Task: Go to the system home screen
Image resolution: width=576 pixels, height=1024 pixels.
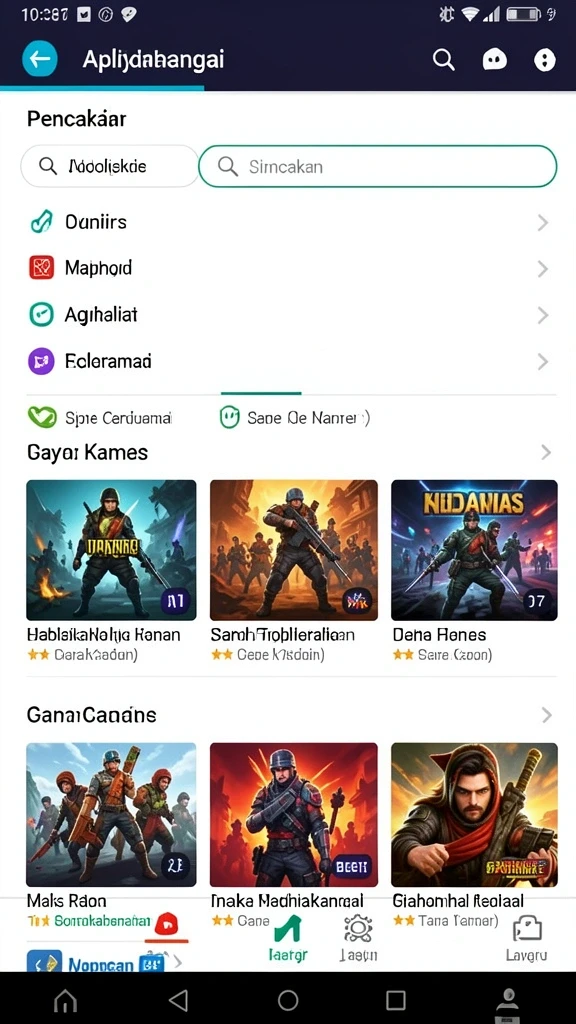Action: click(x=288, y=1000)
